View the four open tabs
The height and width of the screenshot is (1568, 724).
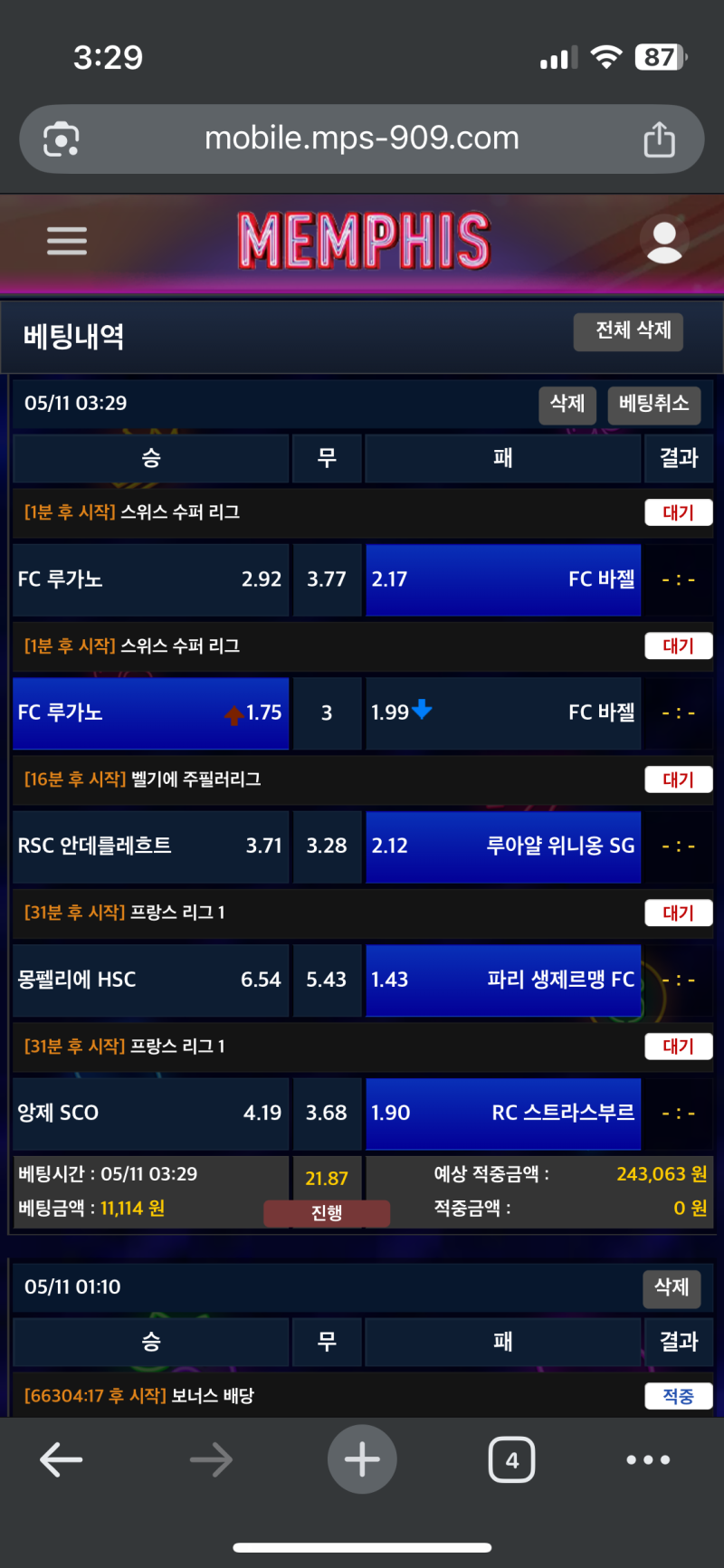click(511, 1459)
